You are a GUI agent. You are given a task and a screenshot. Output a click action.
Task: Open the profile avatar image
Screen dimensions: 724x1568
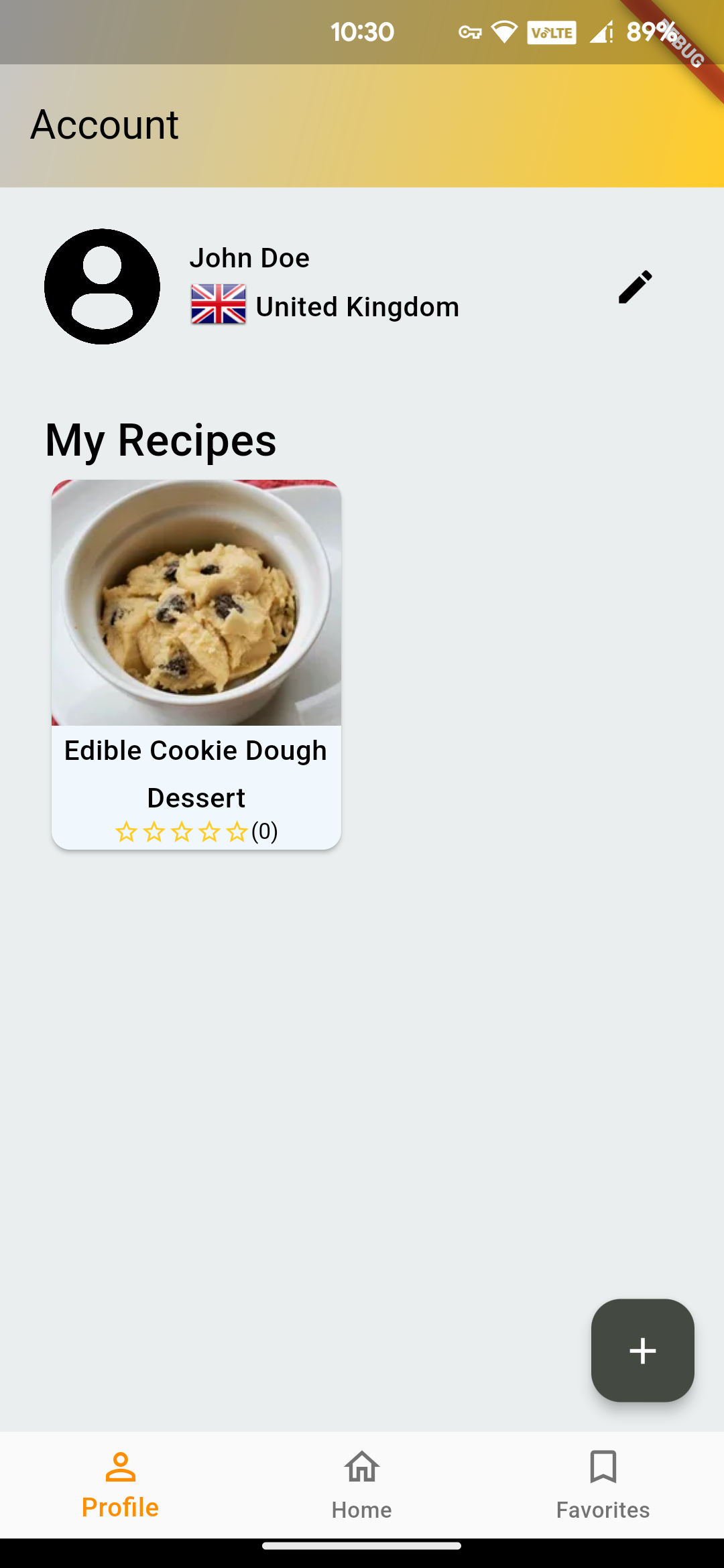point(101,285)
